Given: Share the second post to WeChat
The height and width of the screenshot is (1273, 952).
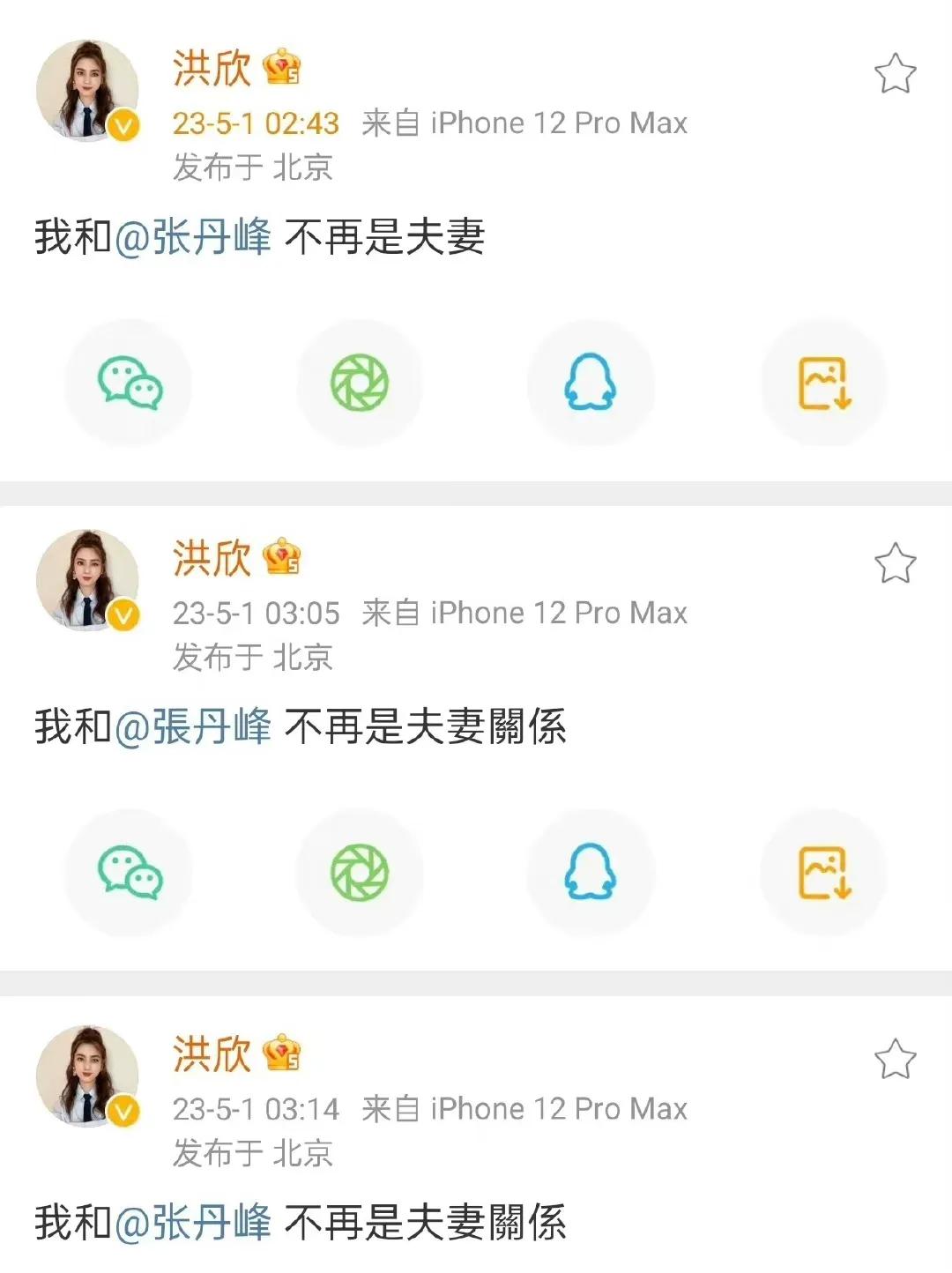Looking at the screenshot, I should pyautogui.click(x=129, y=871).
